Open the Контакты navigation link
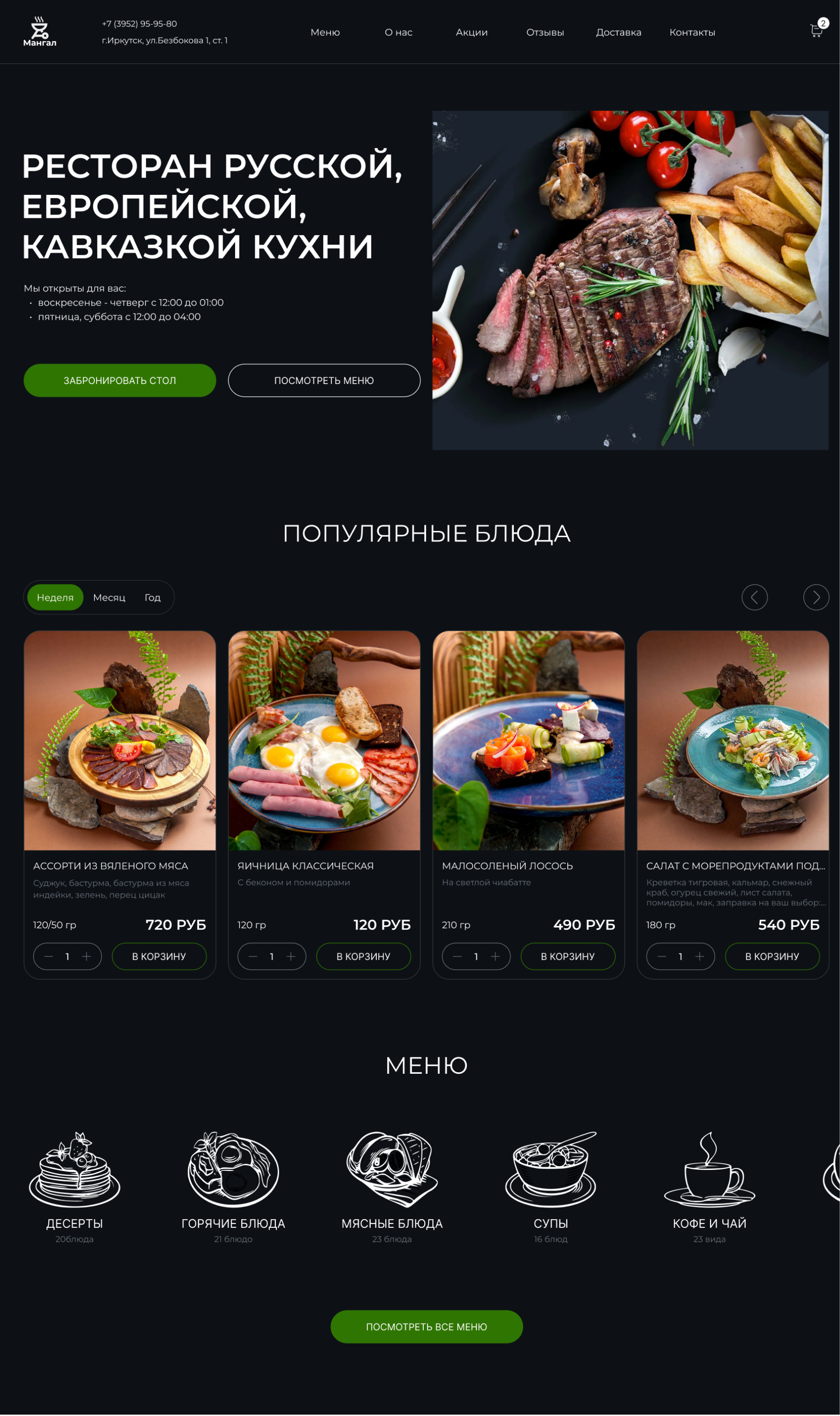This screenshot has width=840, height=1416. (692, 32)
